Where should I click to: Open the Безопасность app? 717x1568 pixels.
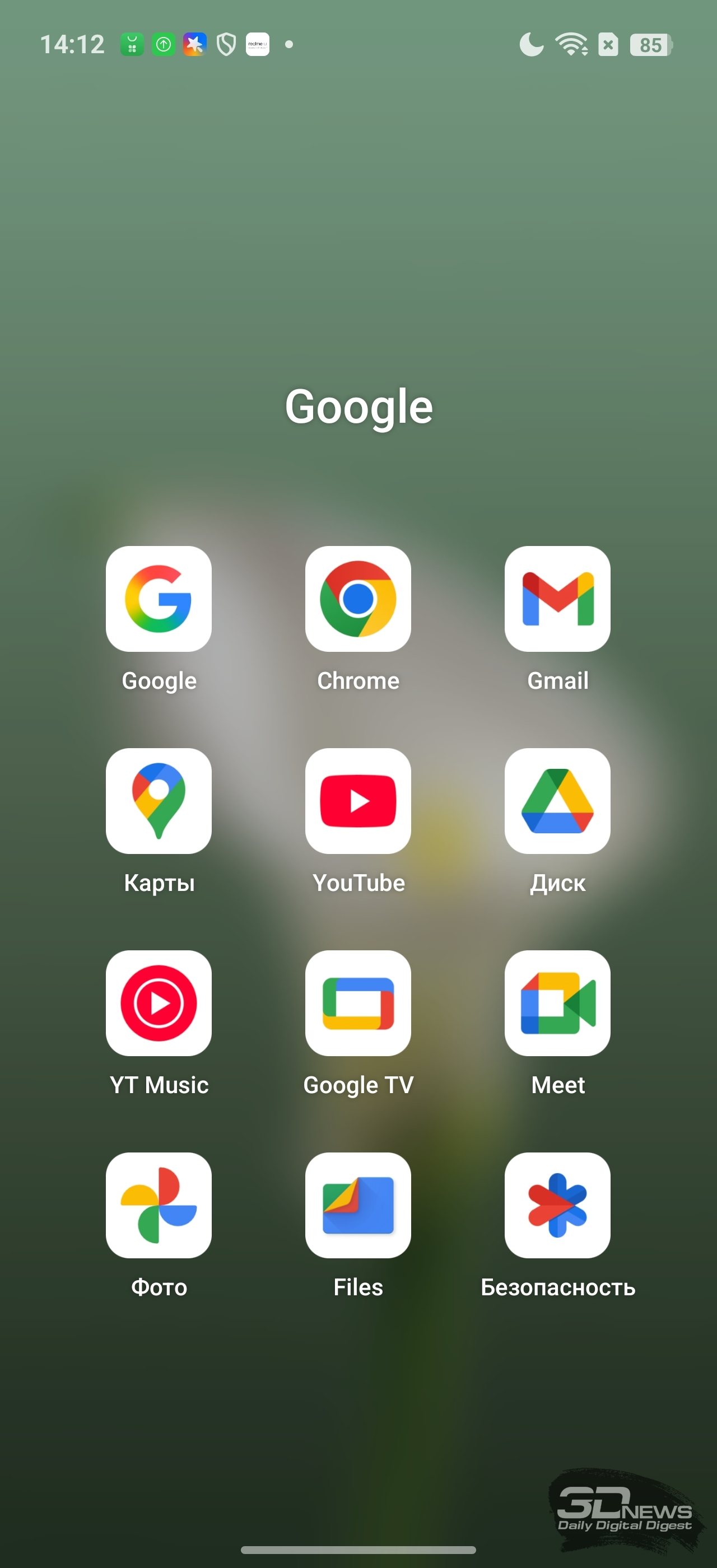pyautogui.click(x=557, y=1205)
